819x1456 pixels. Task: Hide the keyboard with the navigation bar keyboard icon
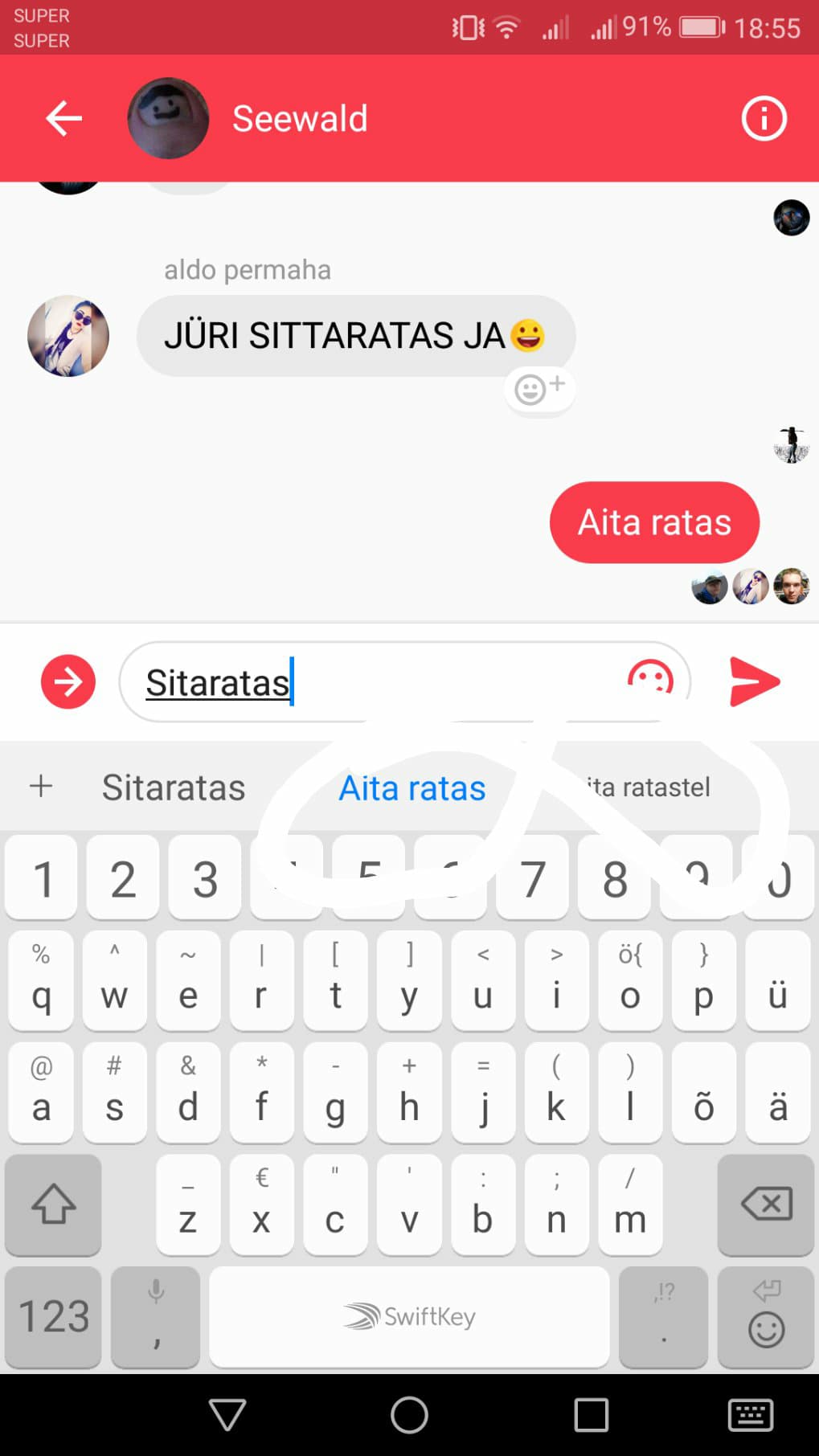pyautogui.click(x=751, y=1415)
